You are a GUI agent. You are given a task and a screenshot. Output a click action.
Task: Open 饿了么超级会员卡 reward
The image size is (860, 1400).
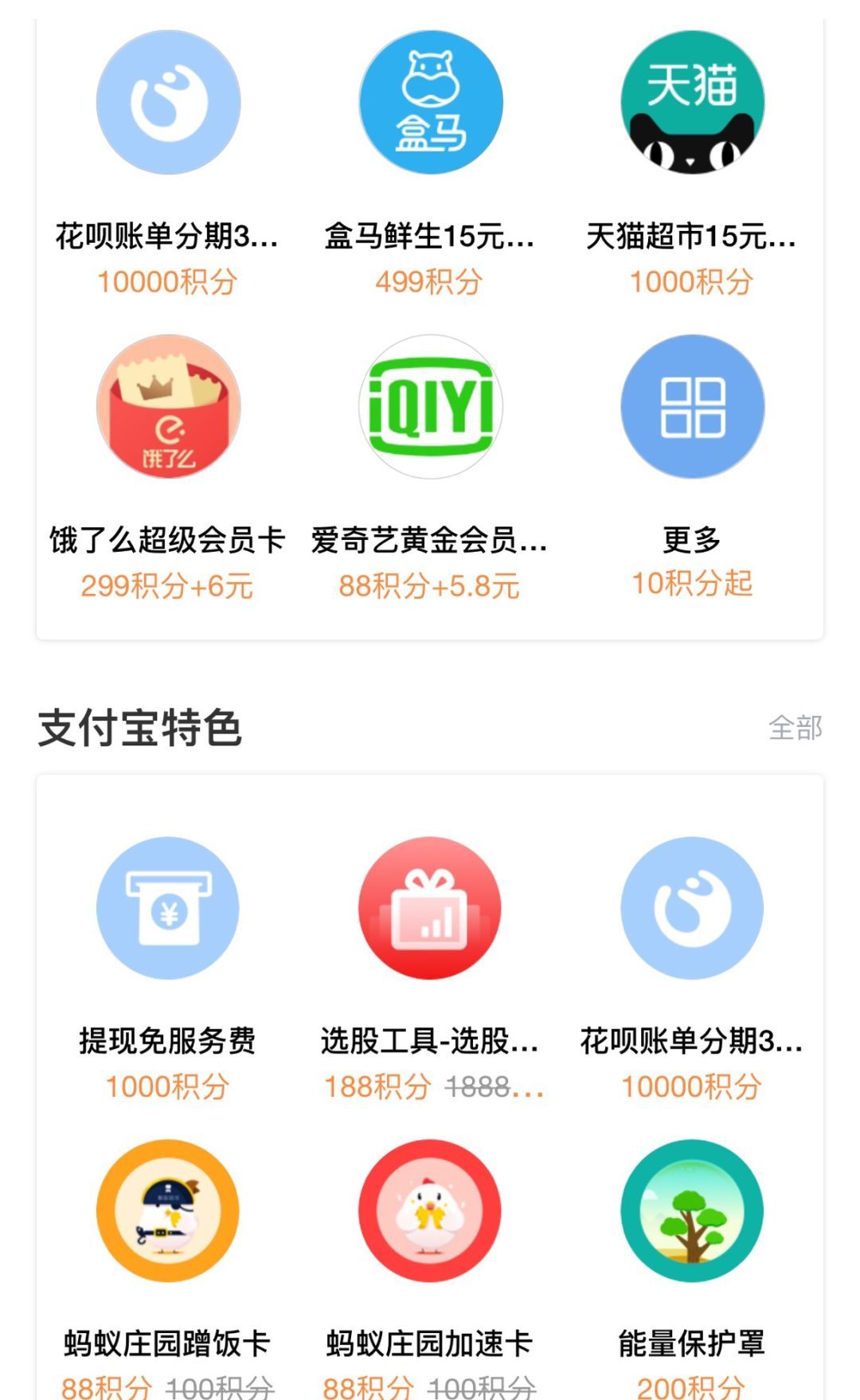point(168,407)
